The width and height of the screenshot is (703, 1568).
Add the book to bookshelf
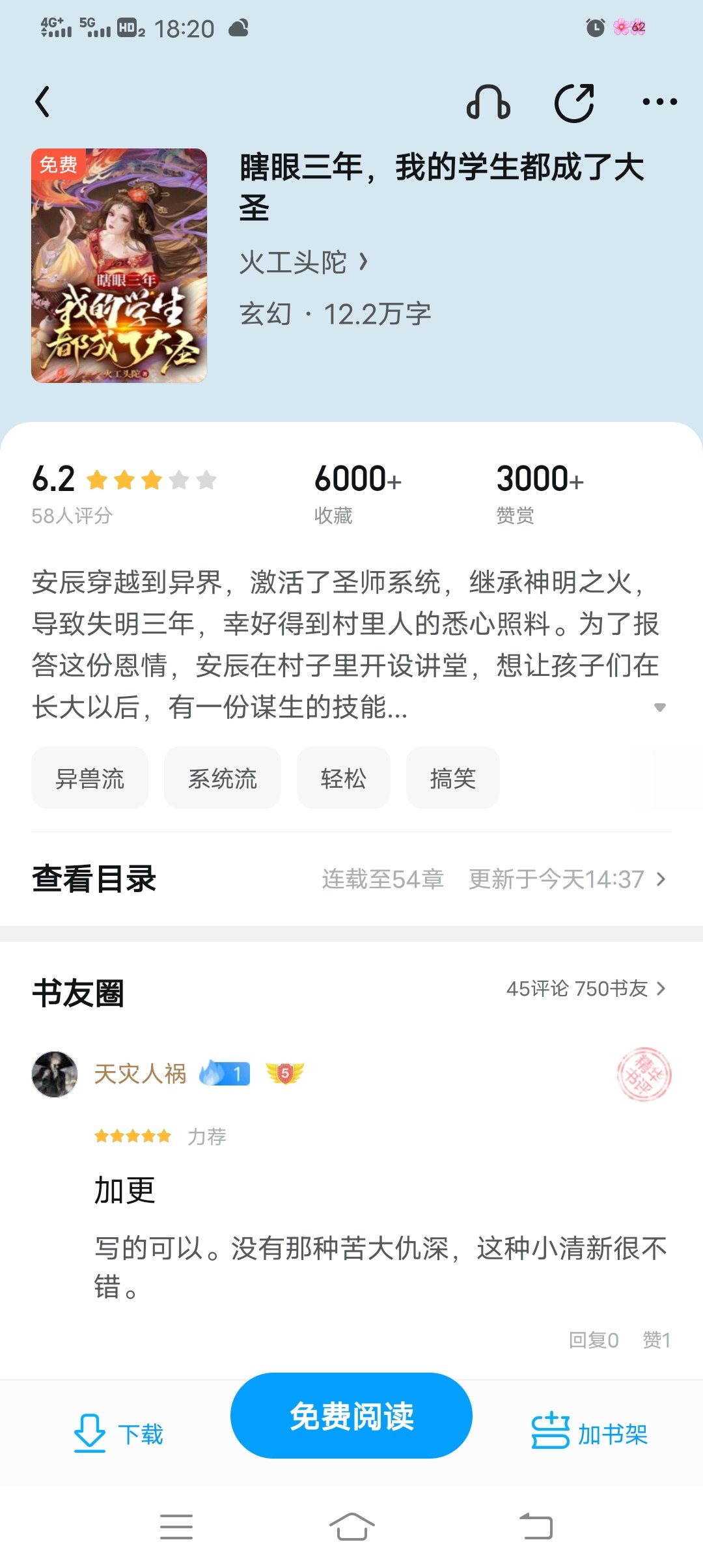(590, 1434)
